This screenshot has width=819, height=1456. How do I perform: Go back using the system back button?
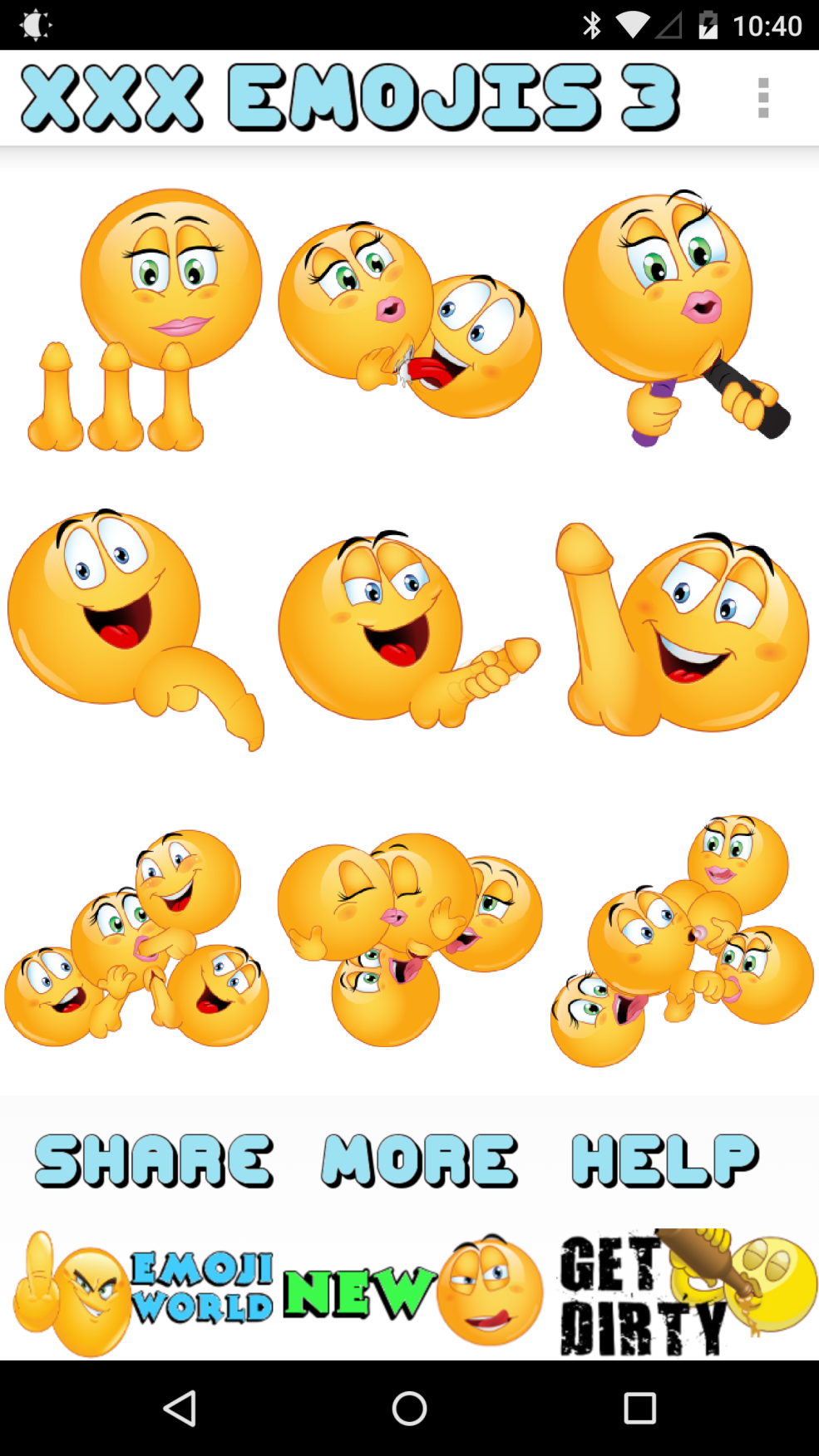click(180, 1409)
